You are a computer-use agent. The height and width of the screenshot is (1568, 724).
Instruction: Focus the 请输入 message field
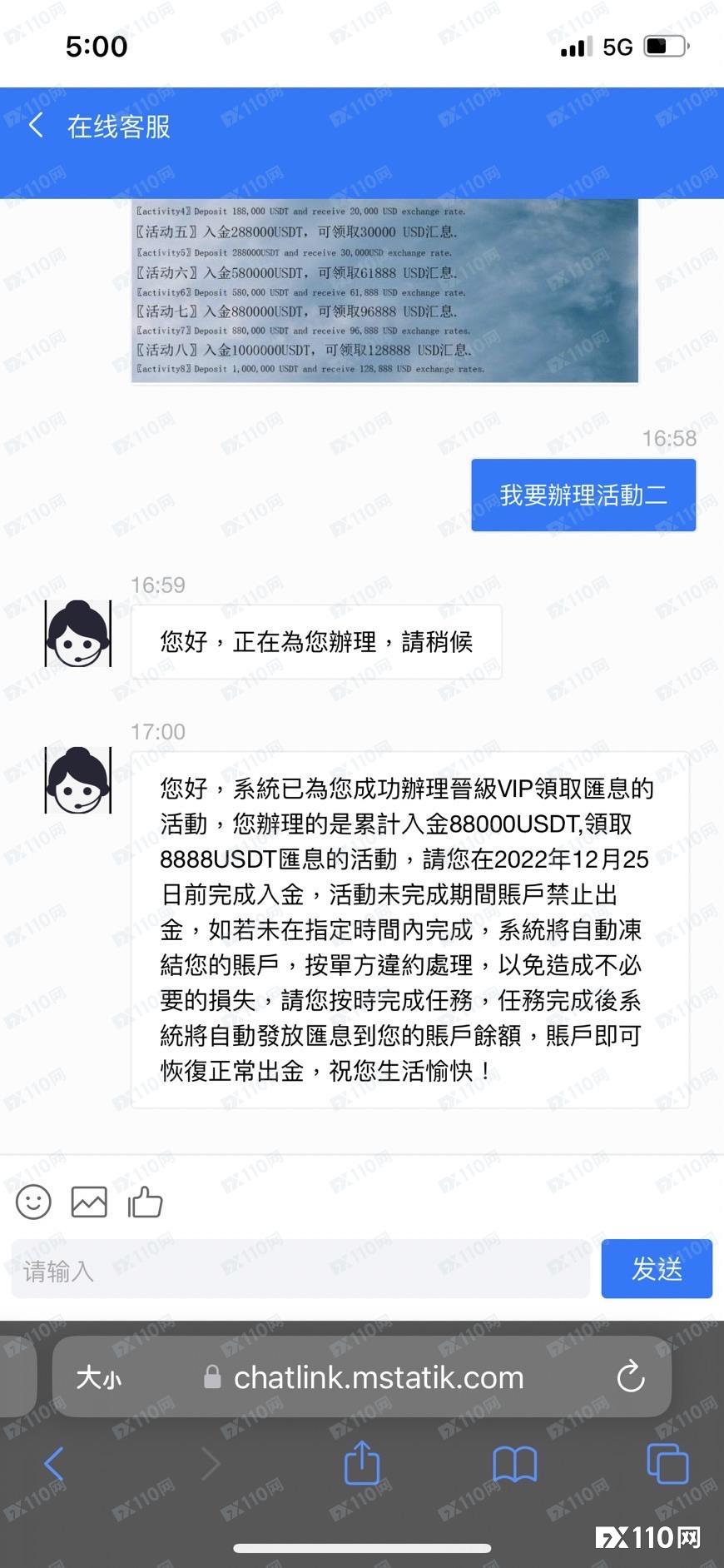tap(300, 1270)
